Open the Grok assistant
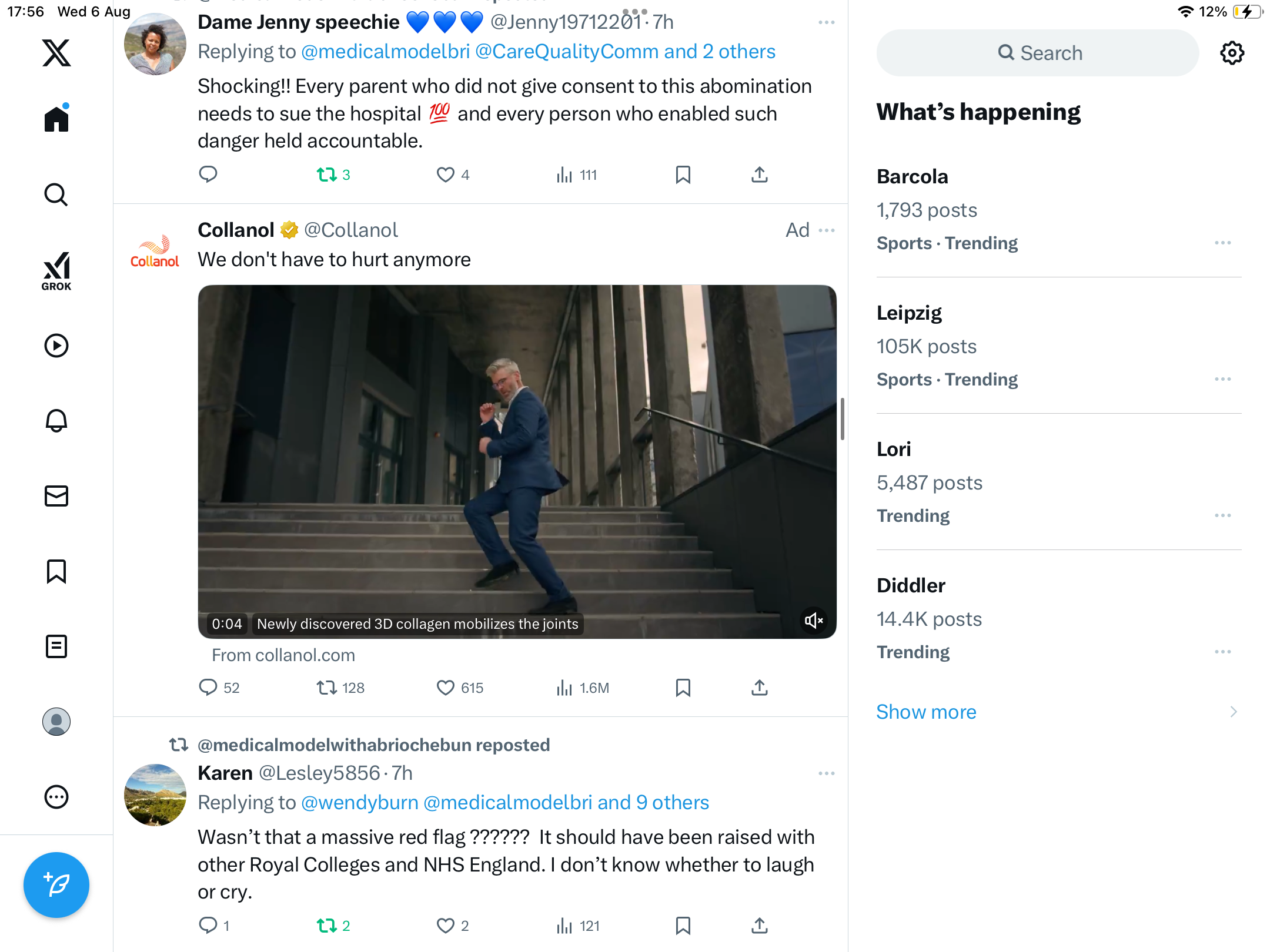Screen dimensions: 1270x952 pyautogui.click(x=56, y=271)
